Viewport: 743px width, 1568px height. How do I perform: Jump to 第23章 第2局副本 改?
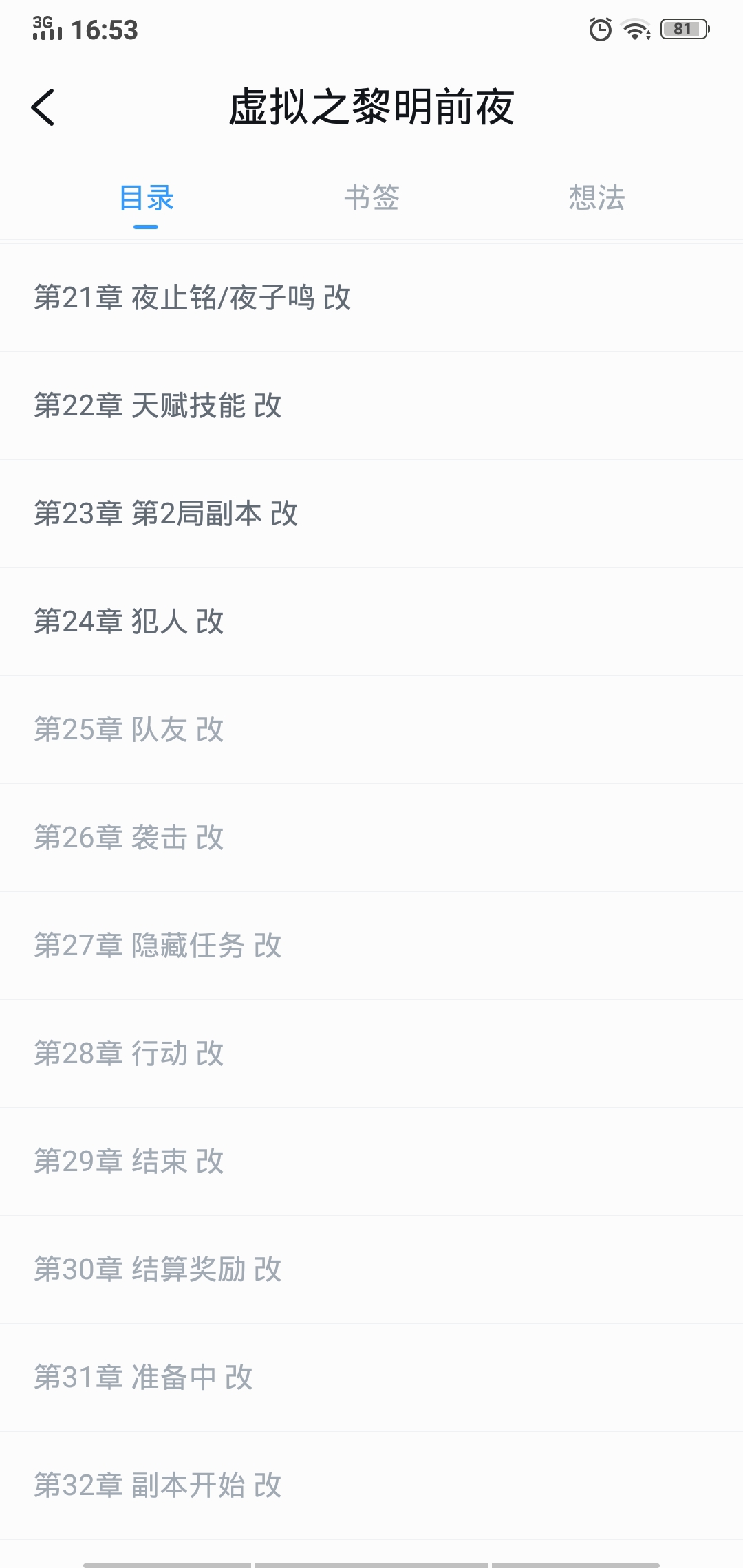coord(166,514)
